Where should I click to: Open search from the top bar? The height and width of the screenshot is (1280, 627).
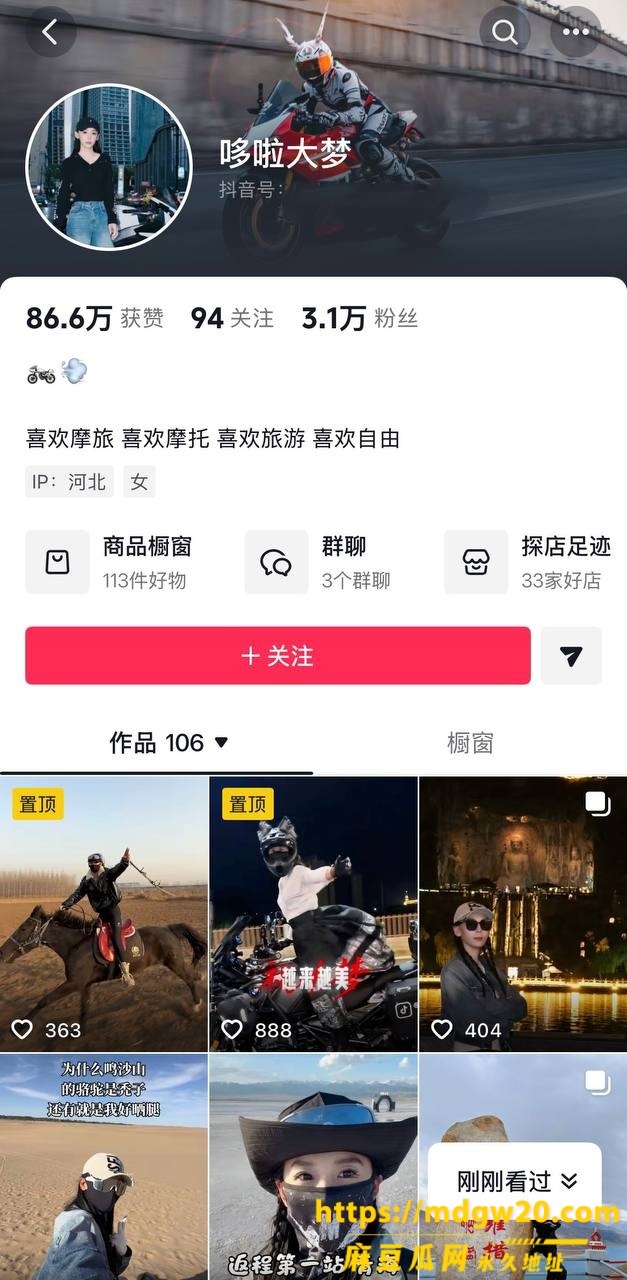505,32
